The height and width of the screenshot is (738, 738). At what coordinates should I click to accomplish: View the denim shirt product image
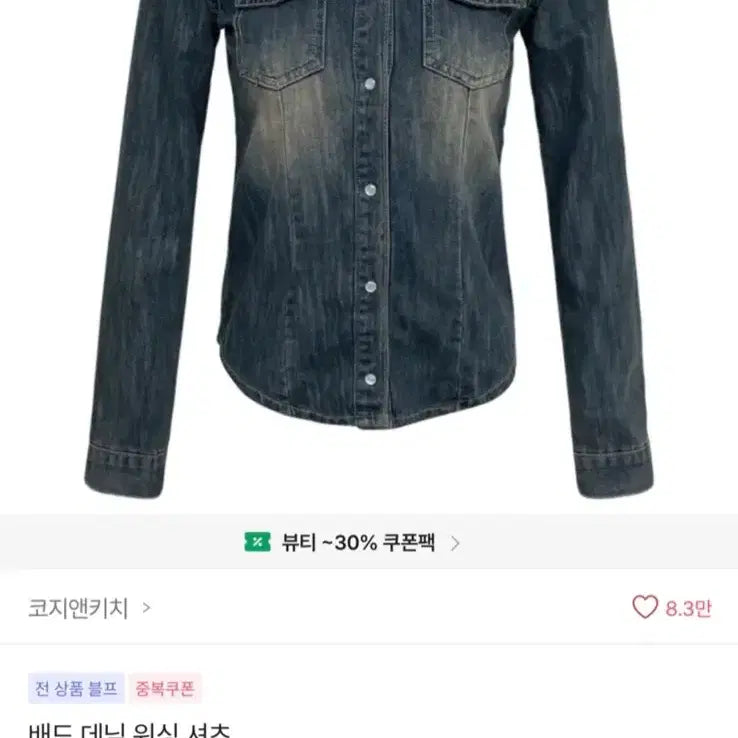(368, 250)
